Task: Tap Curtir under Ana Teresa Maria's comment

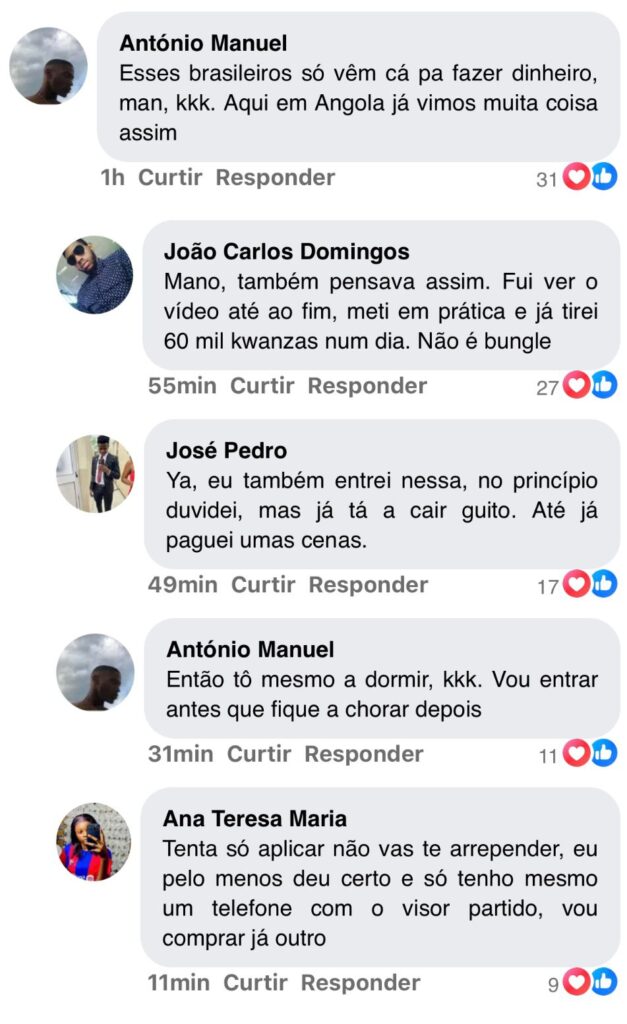Action: (x=255, y=983)
